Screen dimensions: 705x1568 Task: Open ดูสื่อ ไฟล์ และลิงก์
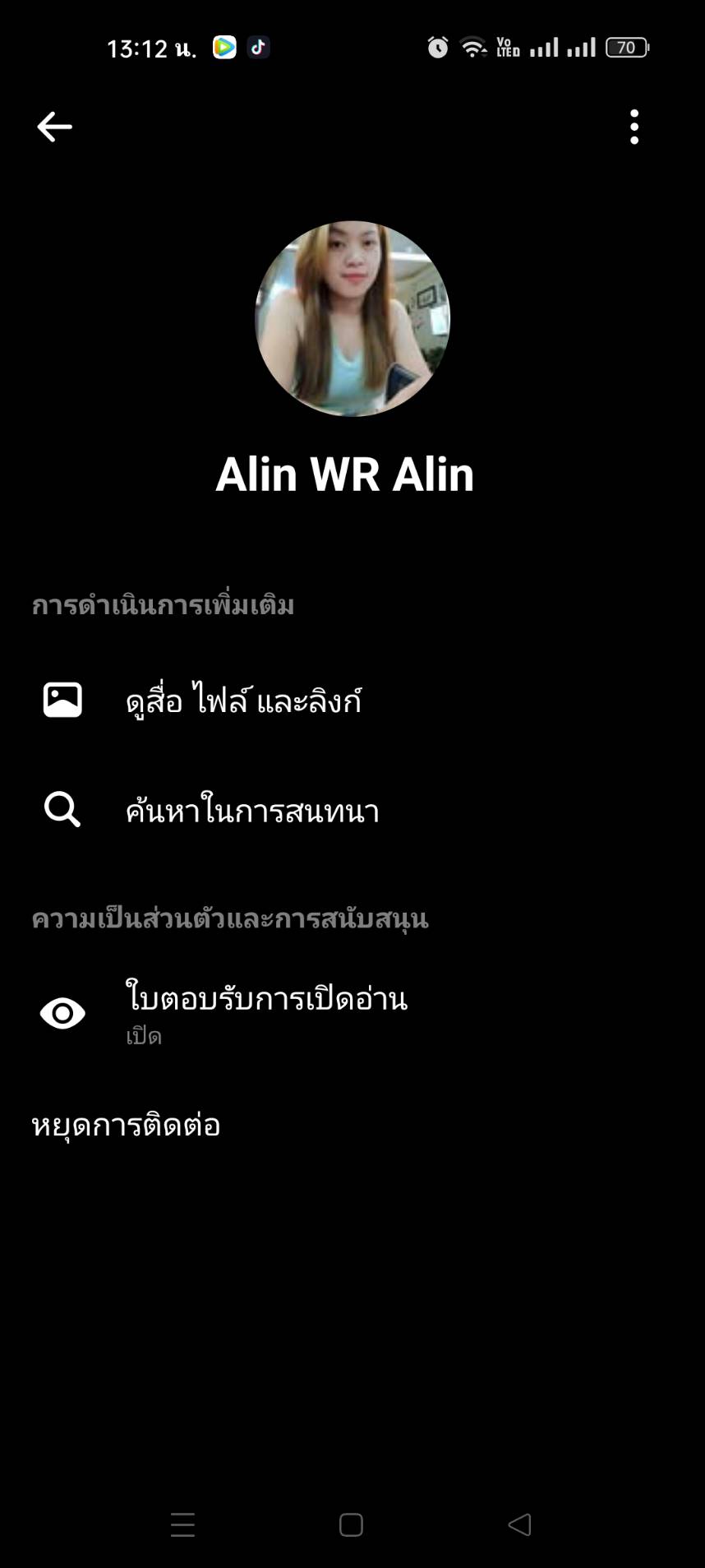(352, 701)
